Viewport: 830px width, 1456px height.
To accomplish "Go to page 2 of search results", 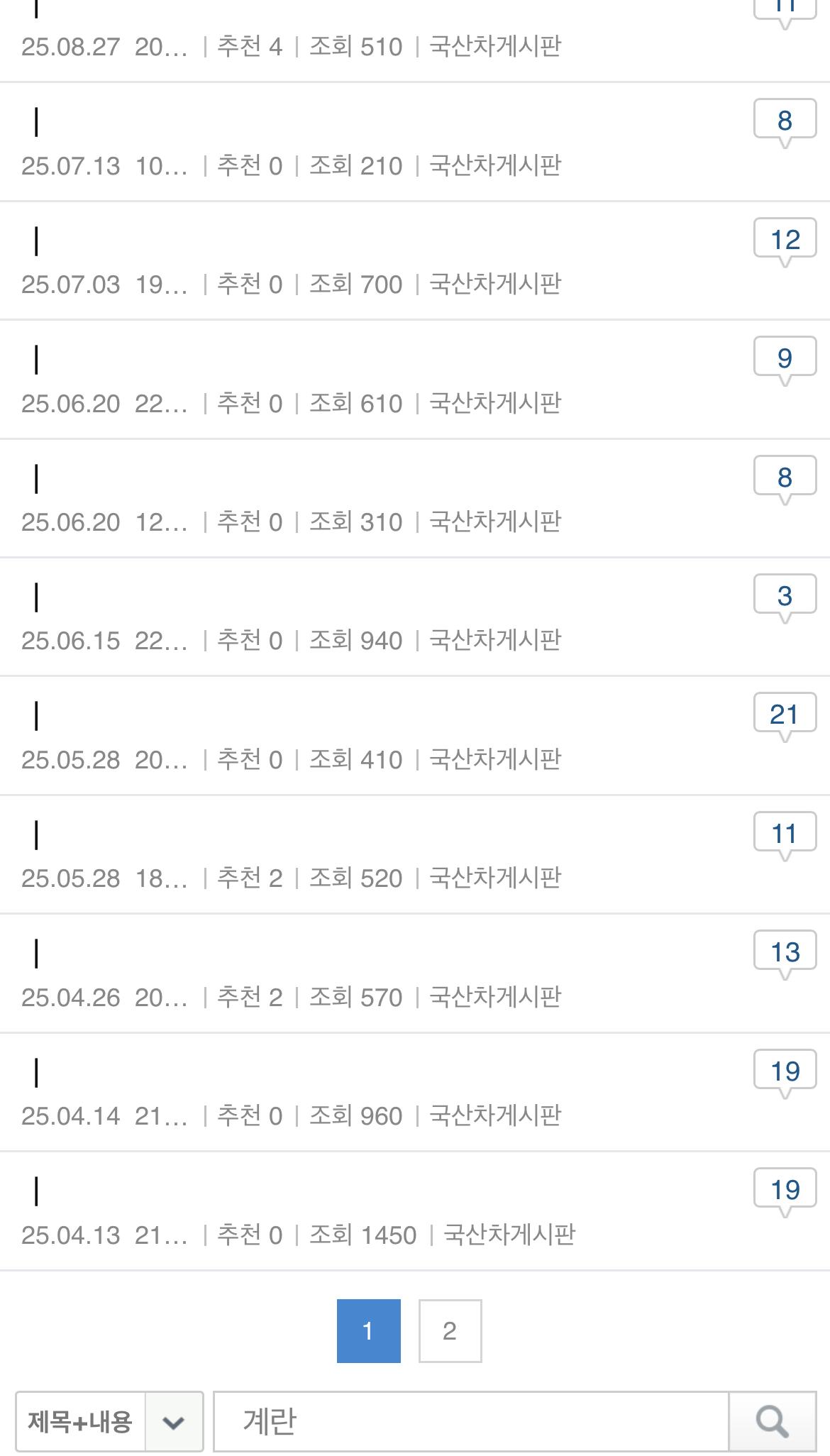I will click(450, 1331).
